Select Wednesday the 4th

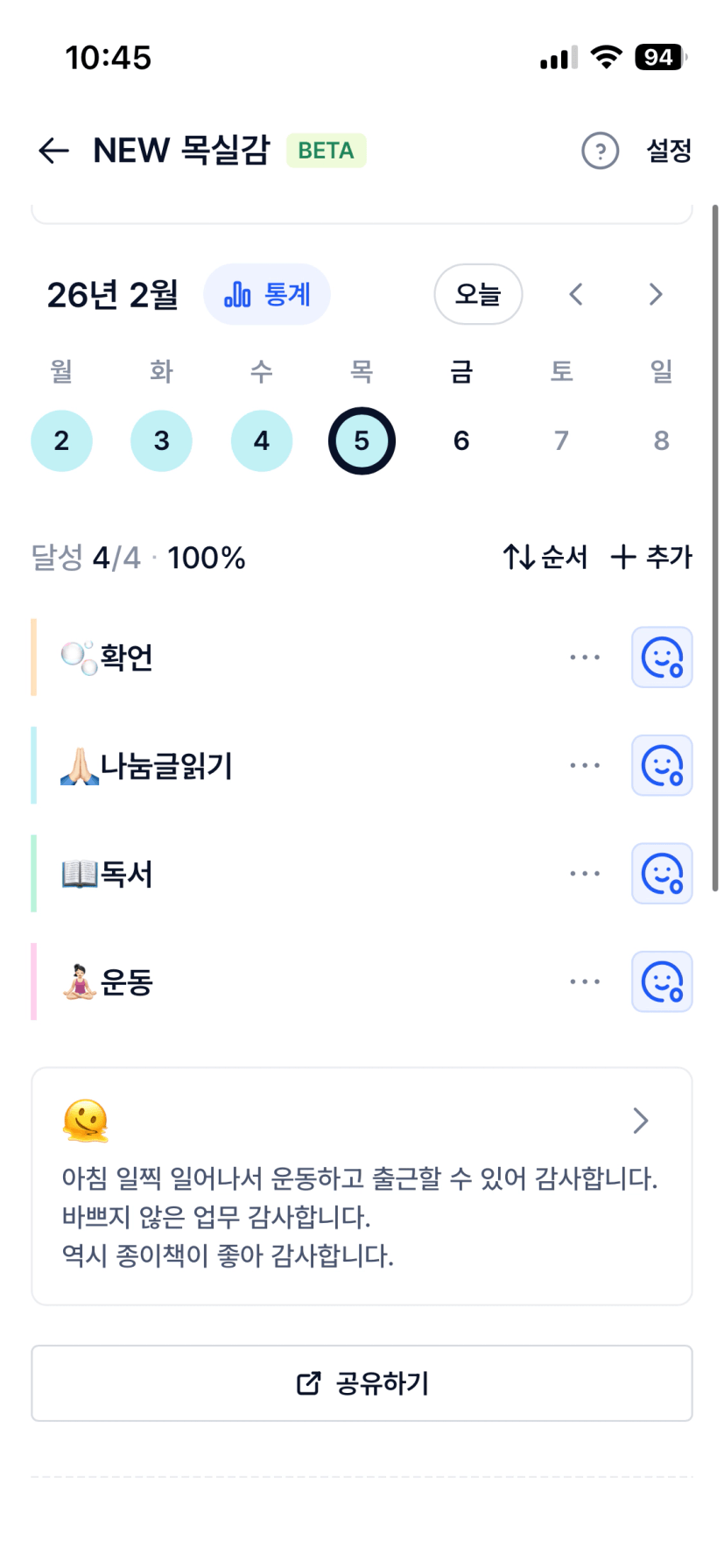point(262,441)
